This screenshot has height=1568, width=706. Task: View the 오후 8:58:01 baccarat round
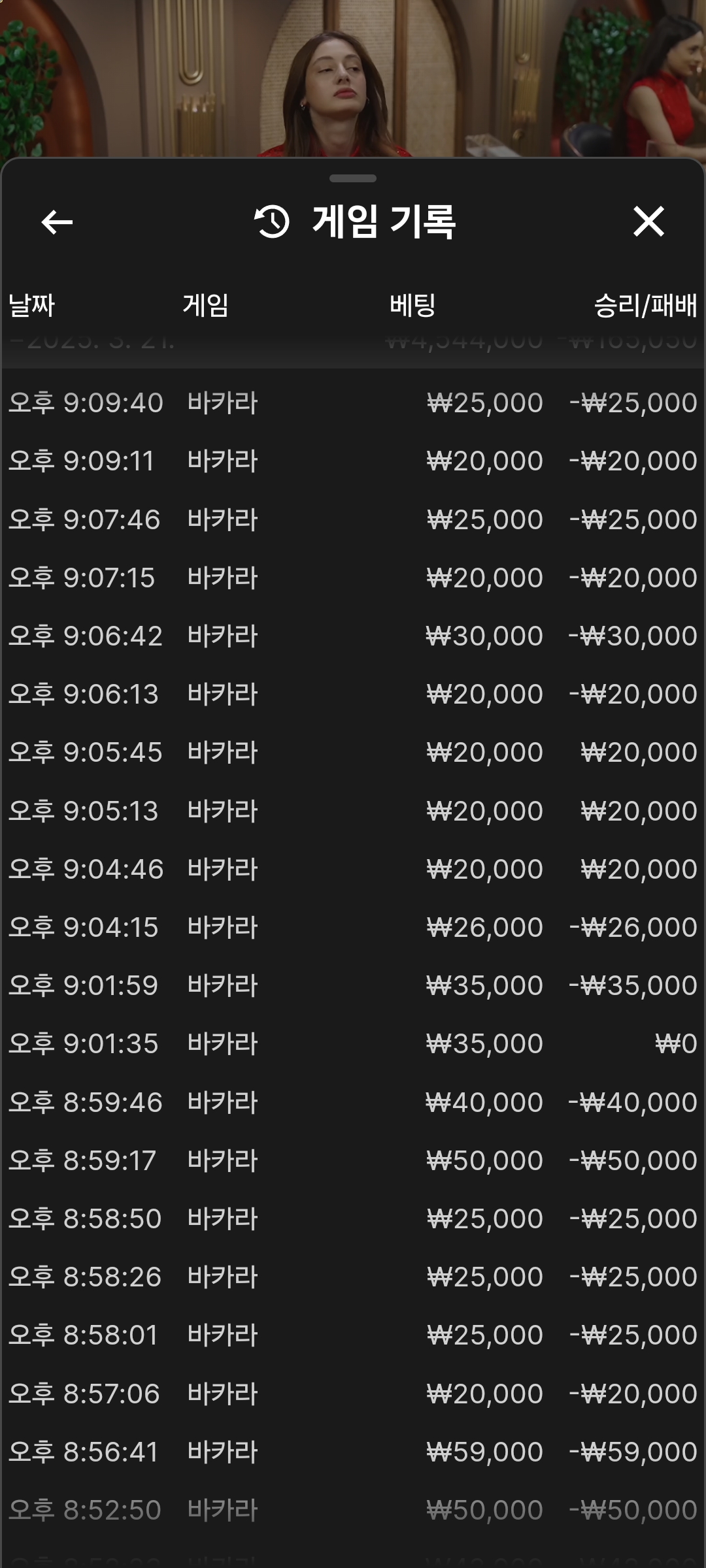pyautogui.click(x=353, y=1335)
